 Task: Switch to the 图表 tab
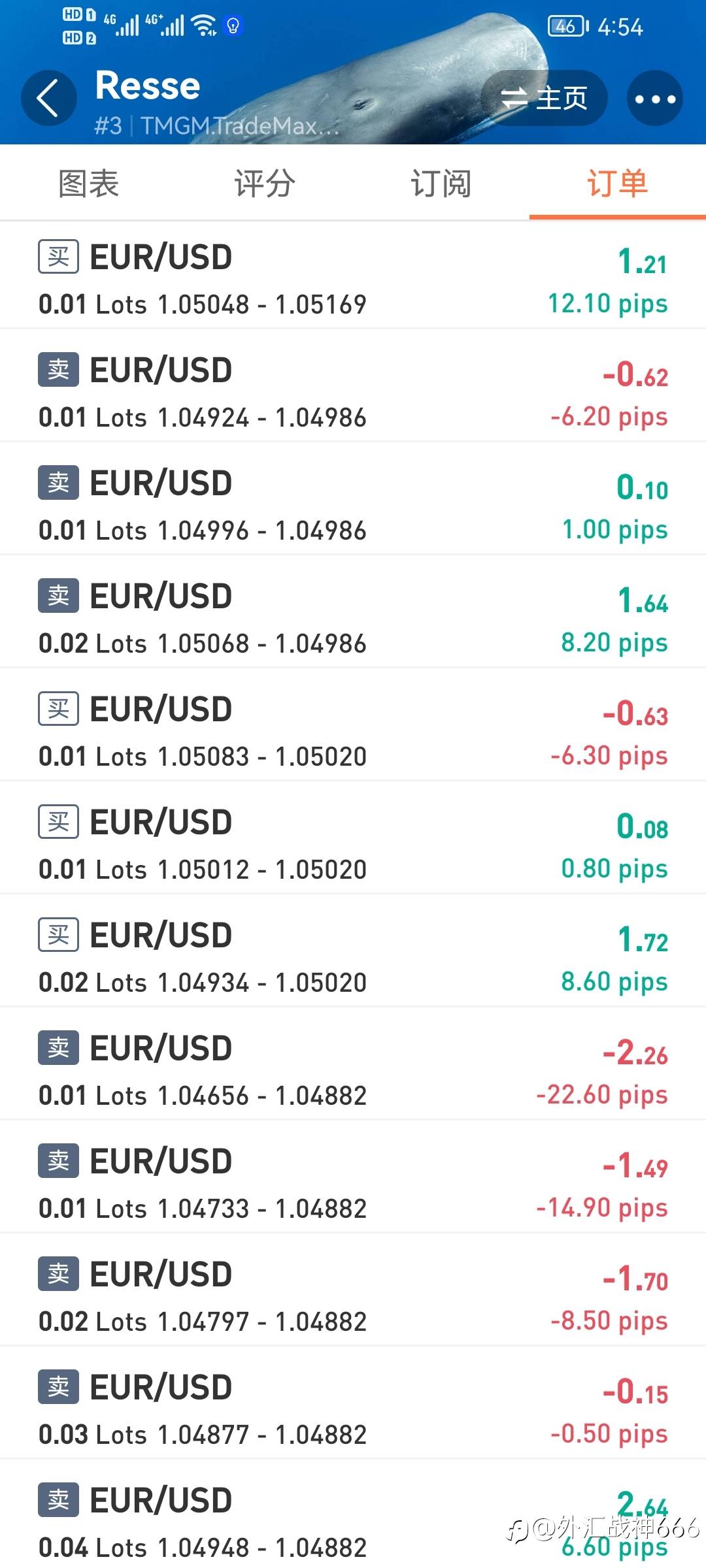point(88,183)
